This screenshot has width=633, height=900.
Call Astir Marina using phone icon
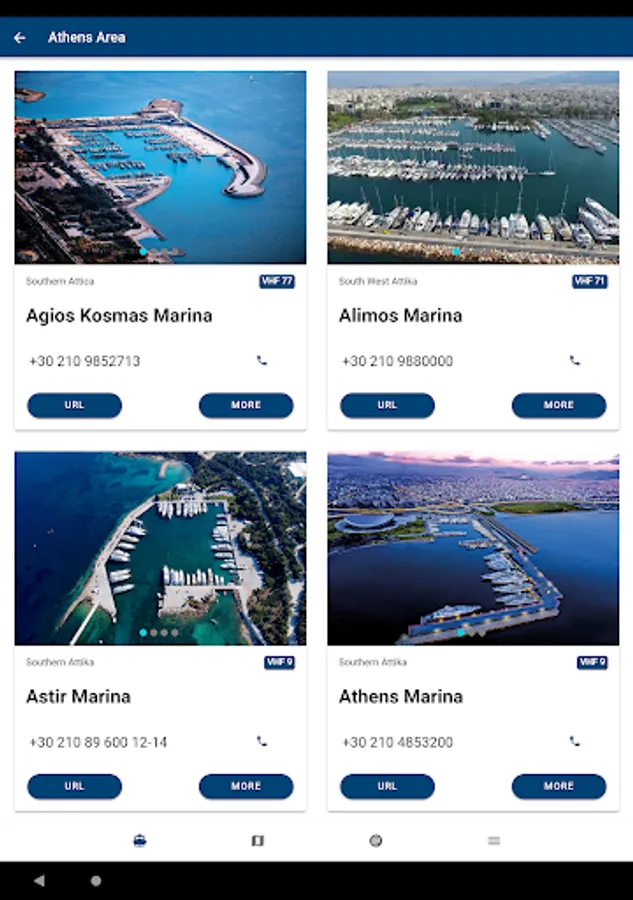[x=262, y=742]
